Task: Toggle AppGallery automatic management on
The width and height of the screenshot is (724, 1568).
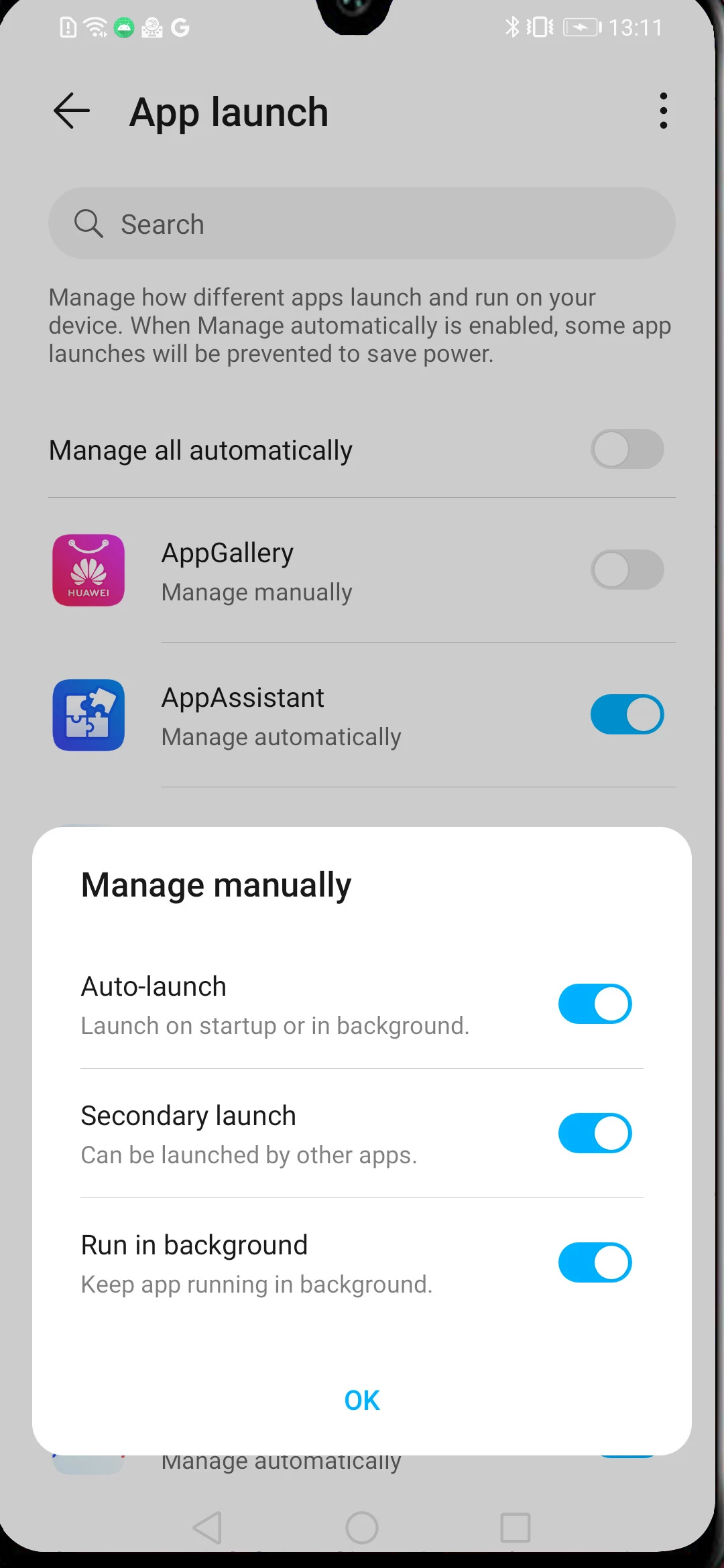Action: 627,570
